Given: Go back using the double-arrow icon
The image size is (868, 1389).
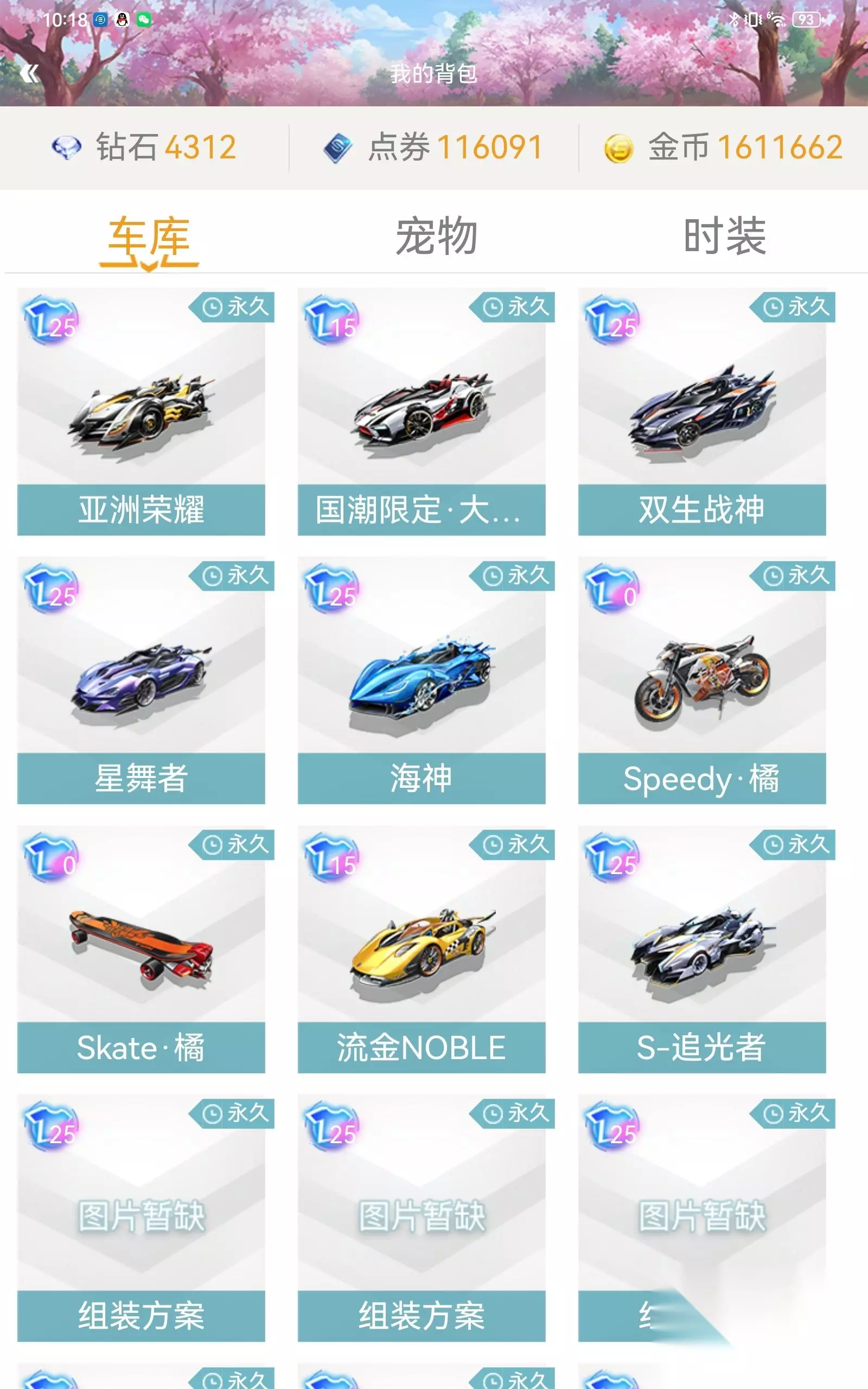Looking at the screenshot, I should click(x=29, y=73).
